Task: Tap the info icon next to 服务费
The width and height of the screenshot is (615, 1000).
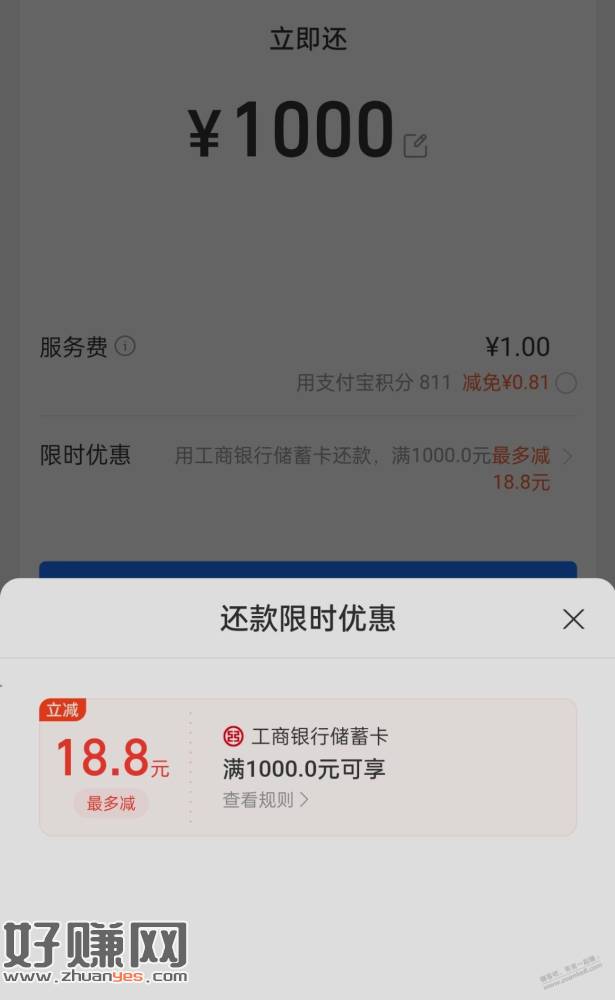Action: pos(125,346)
